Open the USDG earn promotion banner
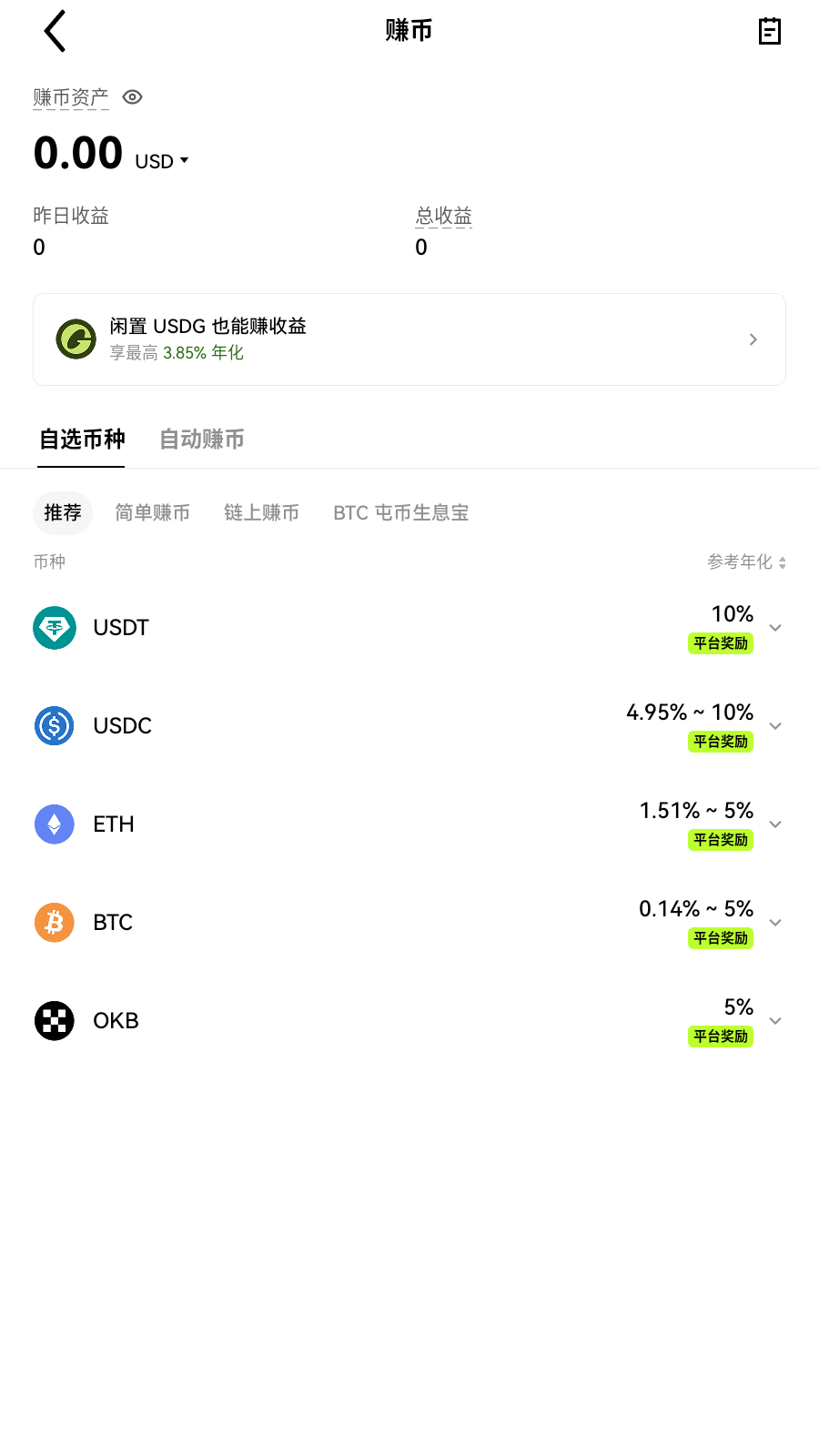Image resolution: width=819 pixels, height=1456 pixels. pos(409,339)
